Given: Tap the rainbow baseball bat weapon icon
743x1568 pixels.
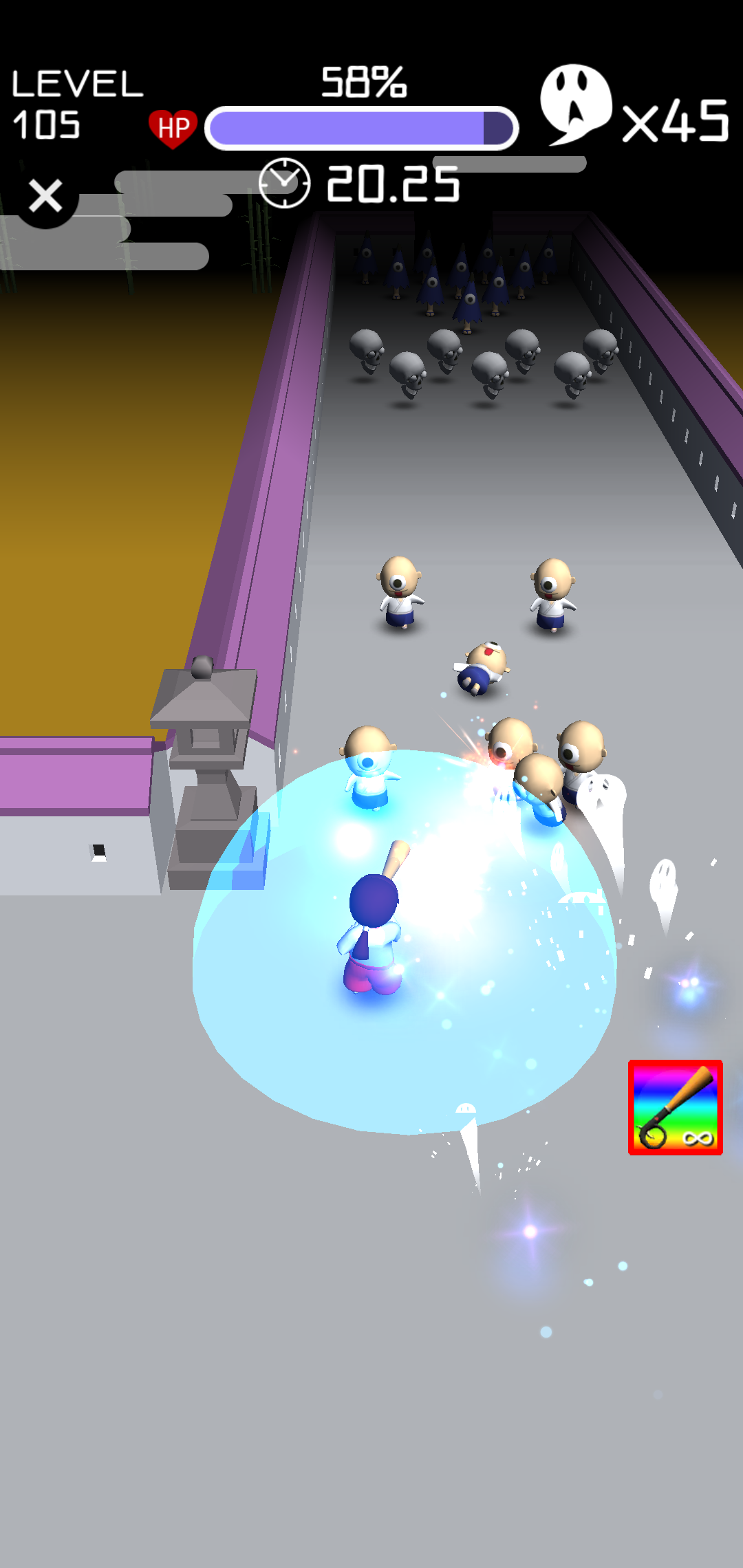Looking at the screenshot, I should coord(675,1107).
